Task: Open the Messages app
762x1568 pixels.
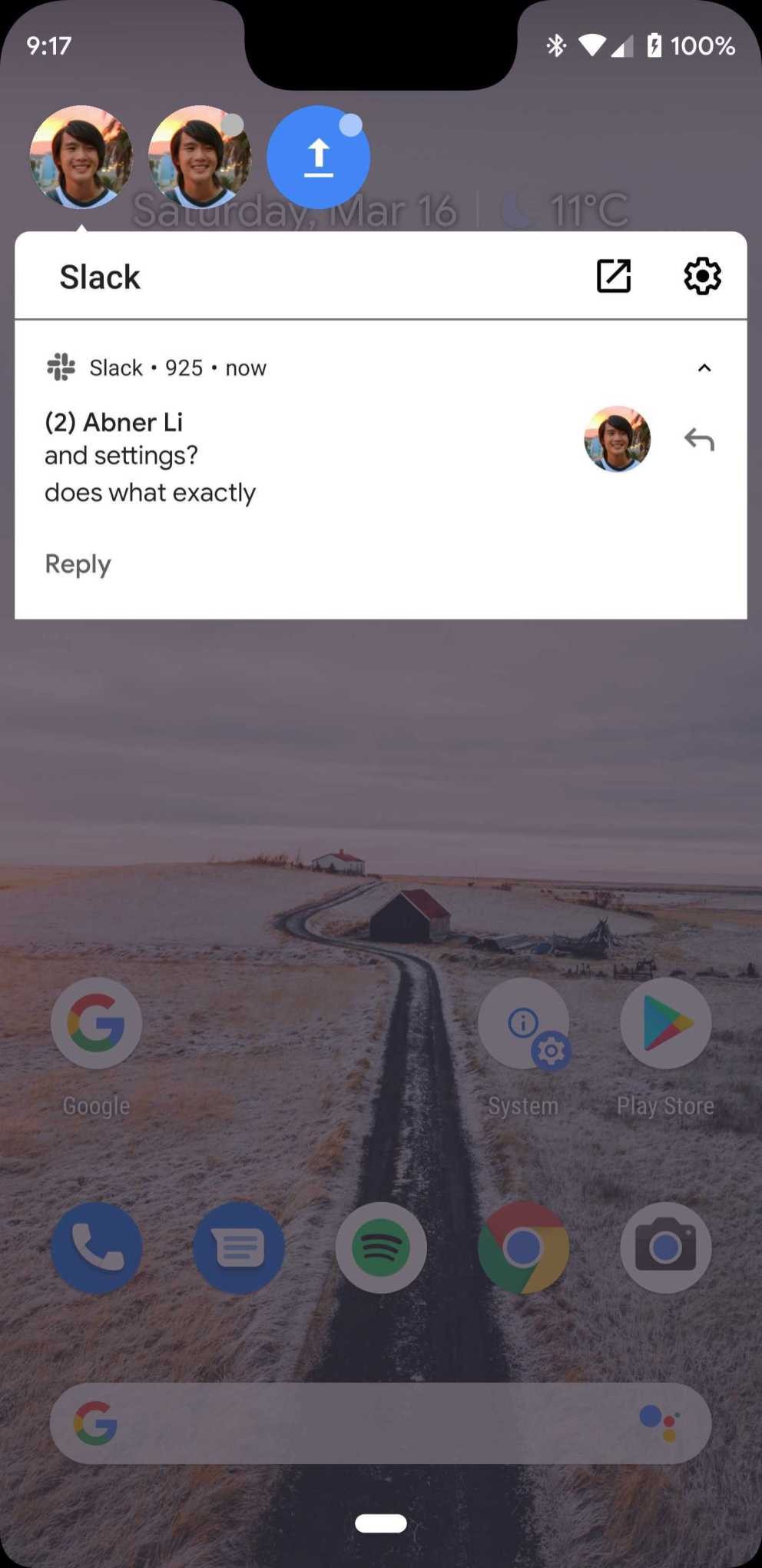Action: pos(239,1247)
